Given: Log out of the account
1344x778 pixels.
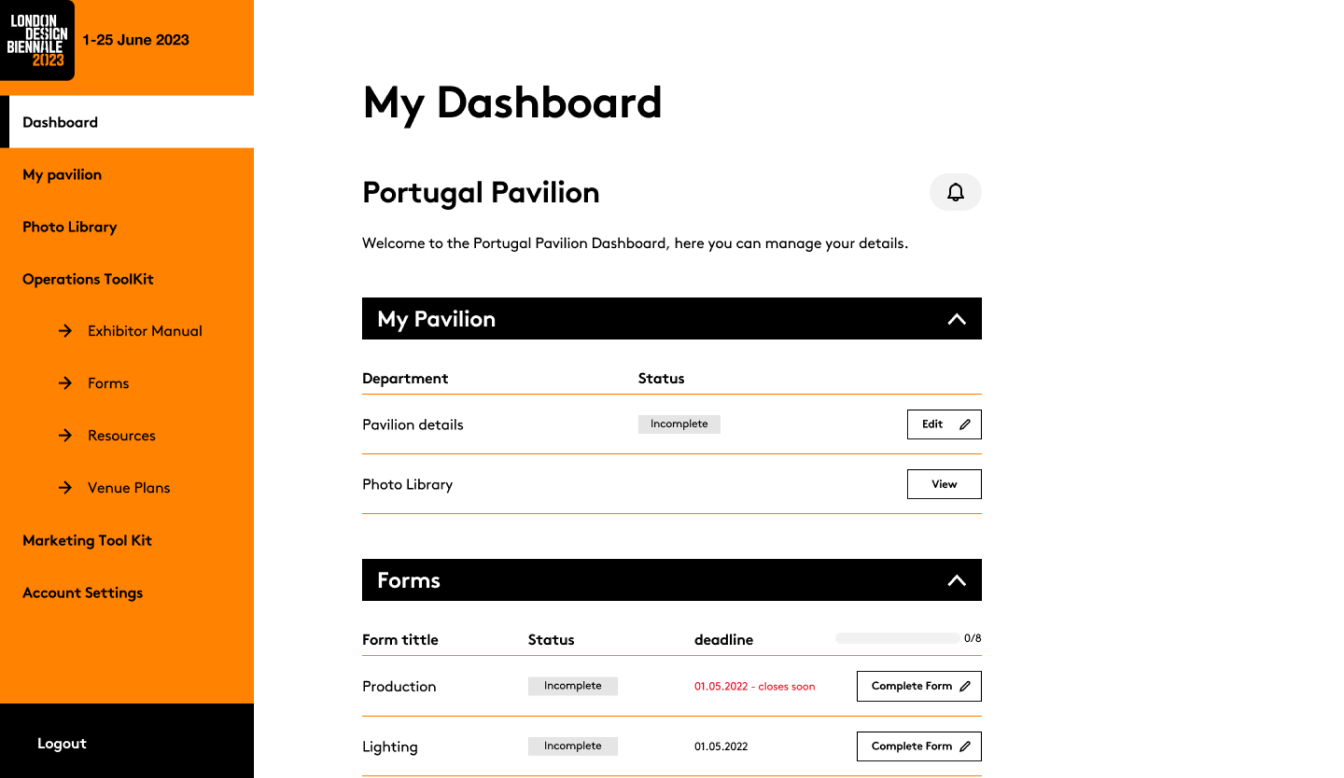Looking at the screenshot, I should (x=62, y=743).
